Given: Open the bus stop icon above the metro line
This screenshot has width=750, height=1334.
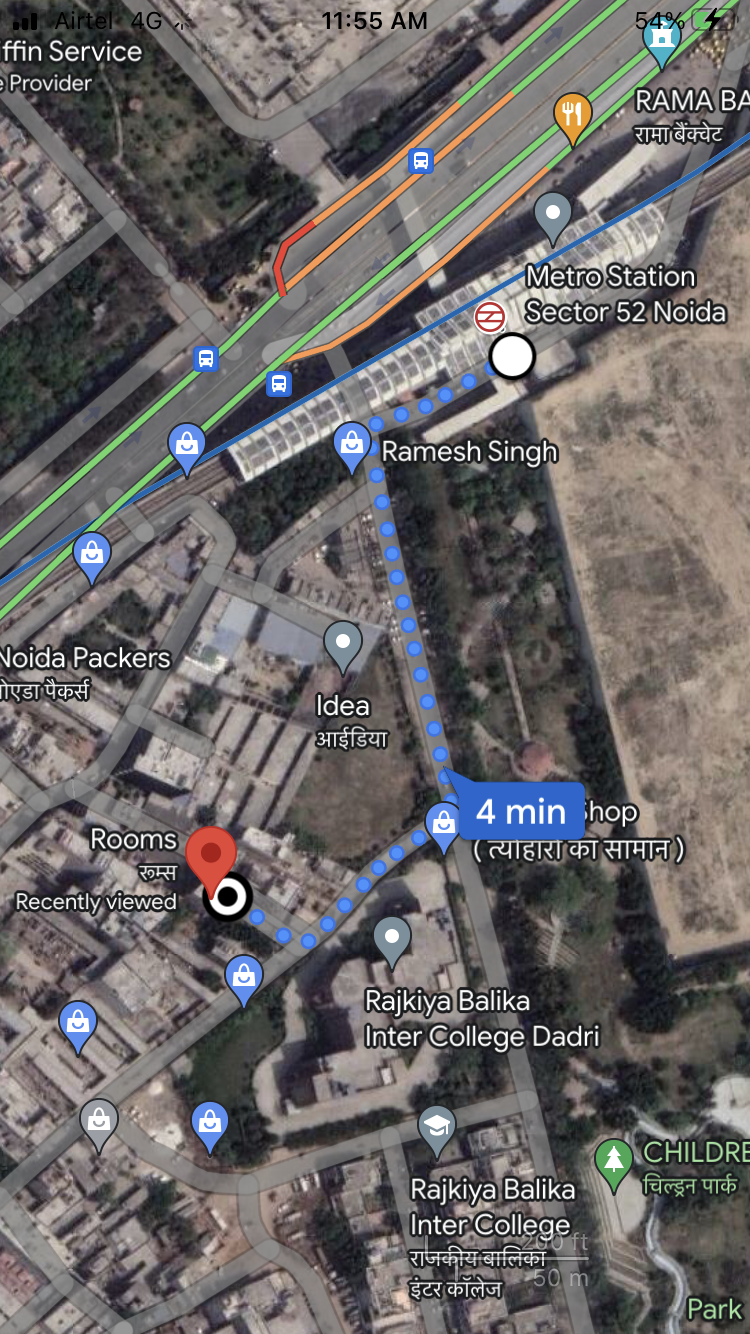Looking at the screenshot, I should pos(421,160).
